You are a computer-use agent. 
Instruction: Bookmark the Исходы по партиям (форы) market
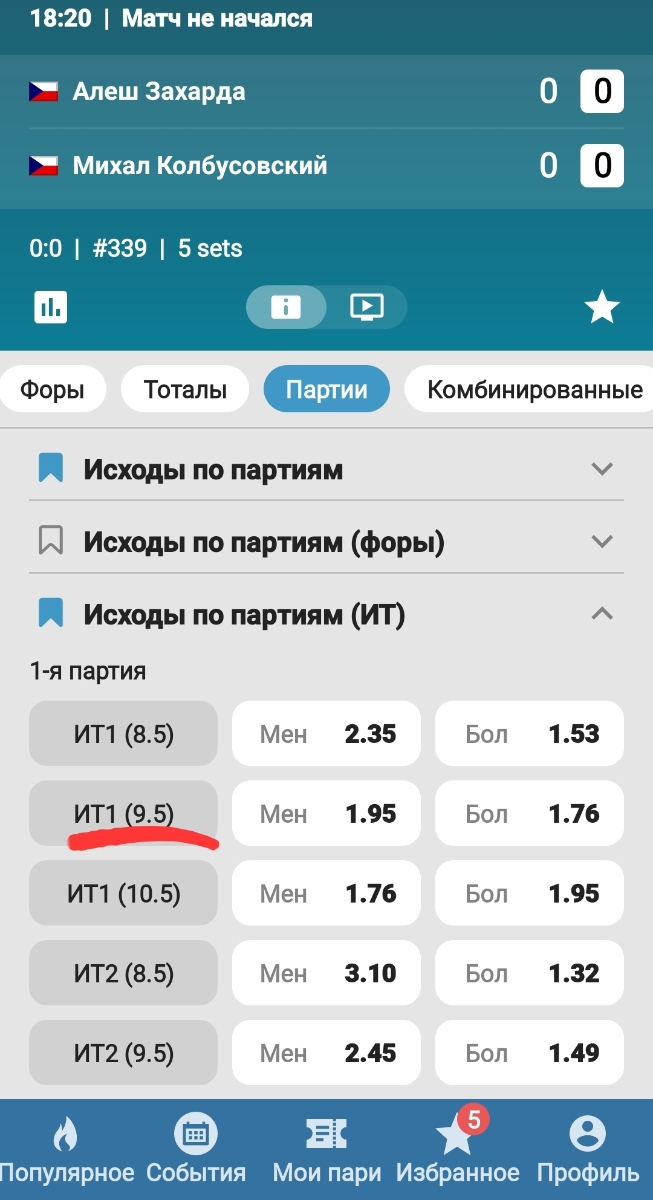(50, 541)
